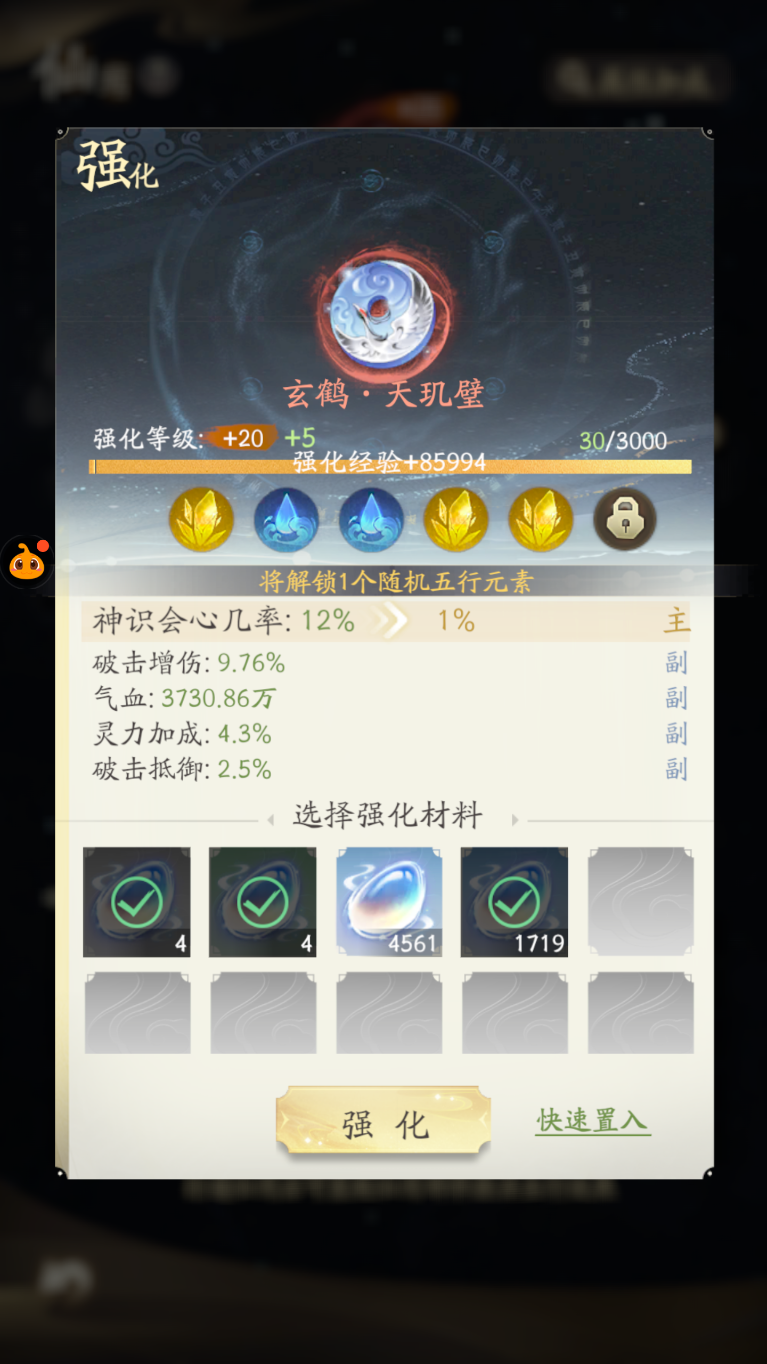This screenshot has width=767, height=1364.
Task: Tap the 快速置入 quick-insert link
Action: click(x=592, y=1120)
